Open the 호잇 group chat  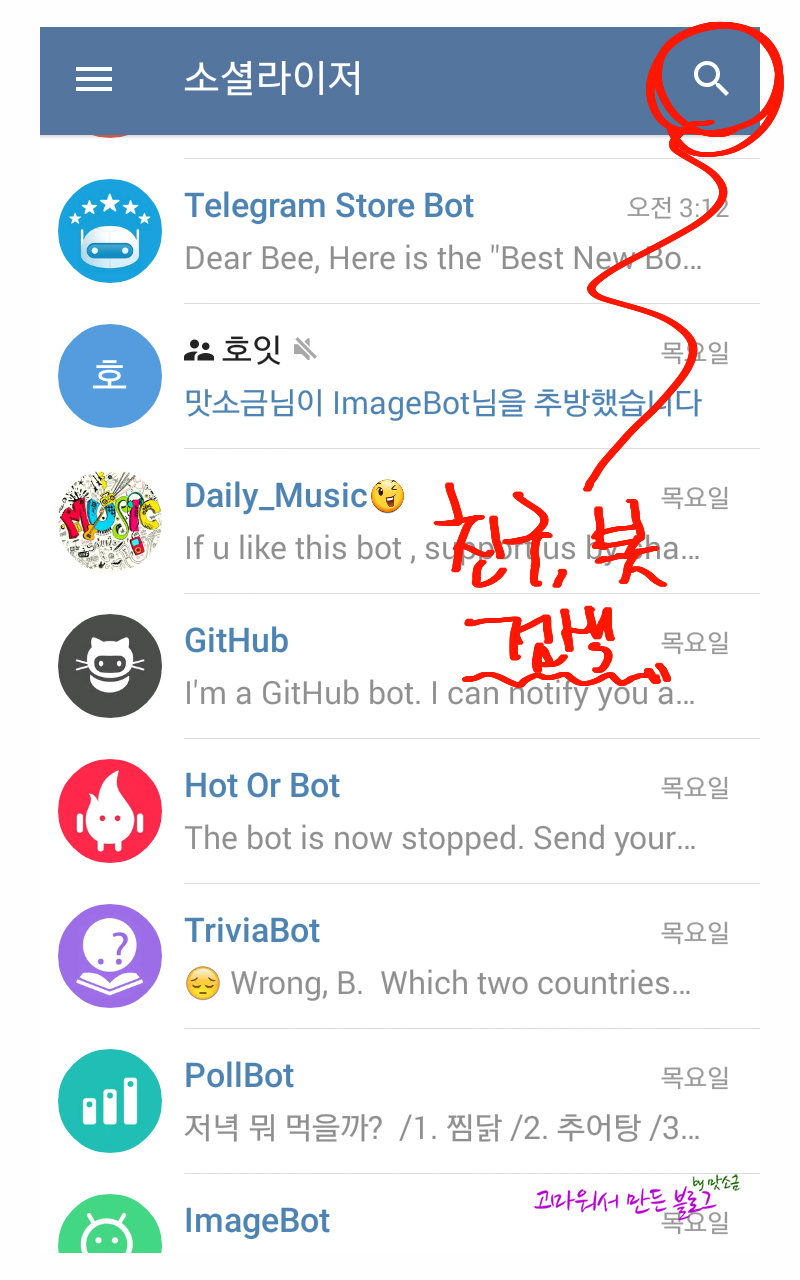click(x=400, y=376)
